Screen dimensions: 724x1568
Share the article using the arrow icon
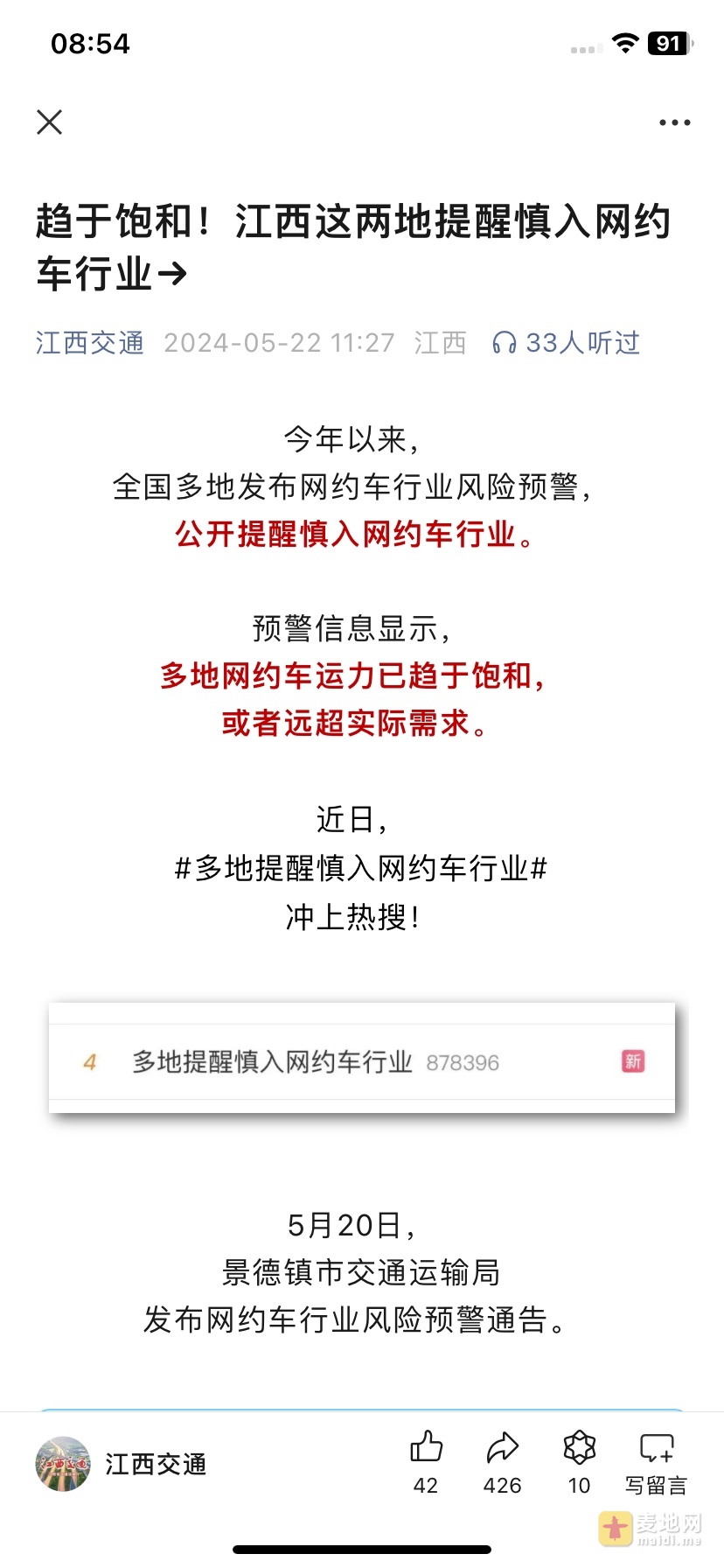(503, 1463)
